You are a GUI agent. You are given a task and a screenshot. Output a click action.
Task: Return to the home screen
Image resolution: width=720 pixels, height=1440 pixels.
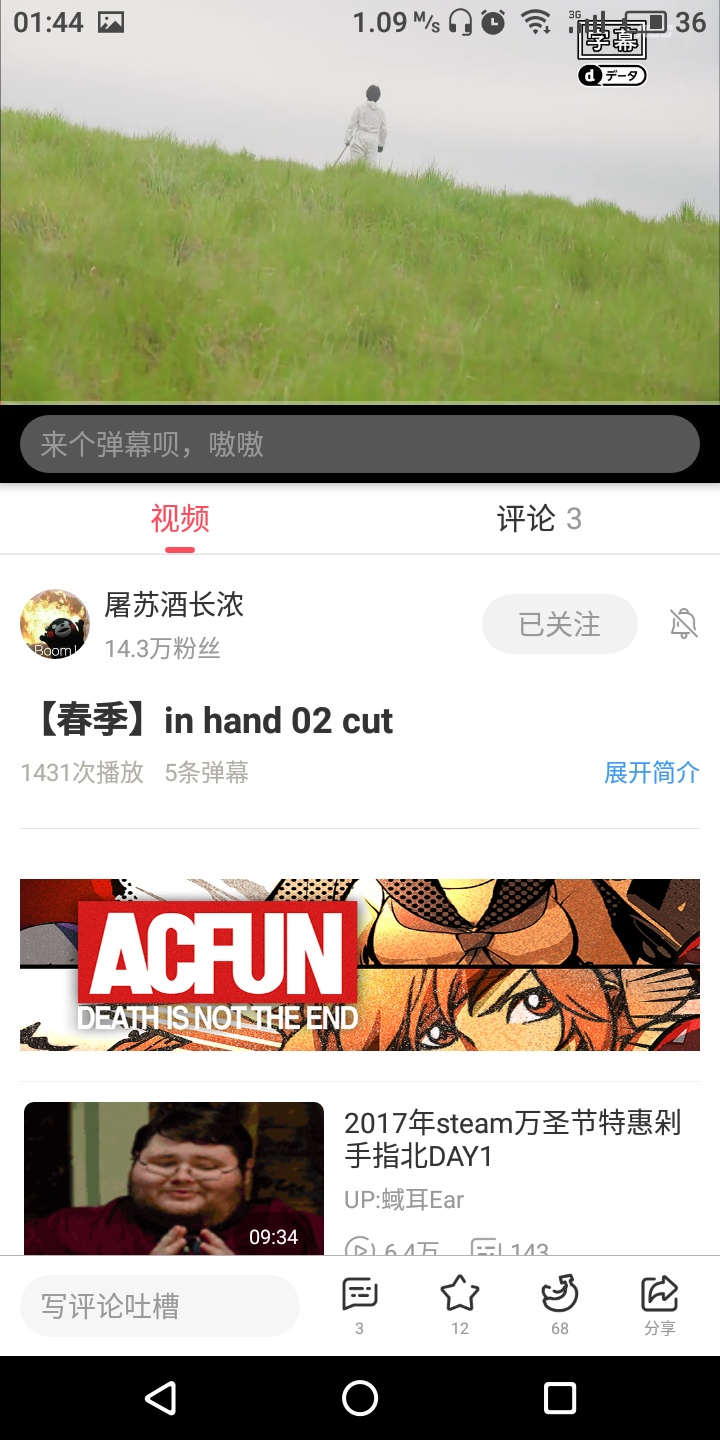pyautogui.click(x=360, y=1398)
